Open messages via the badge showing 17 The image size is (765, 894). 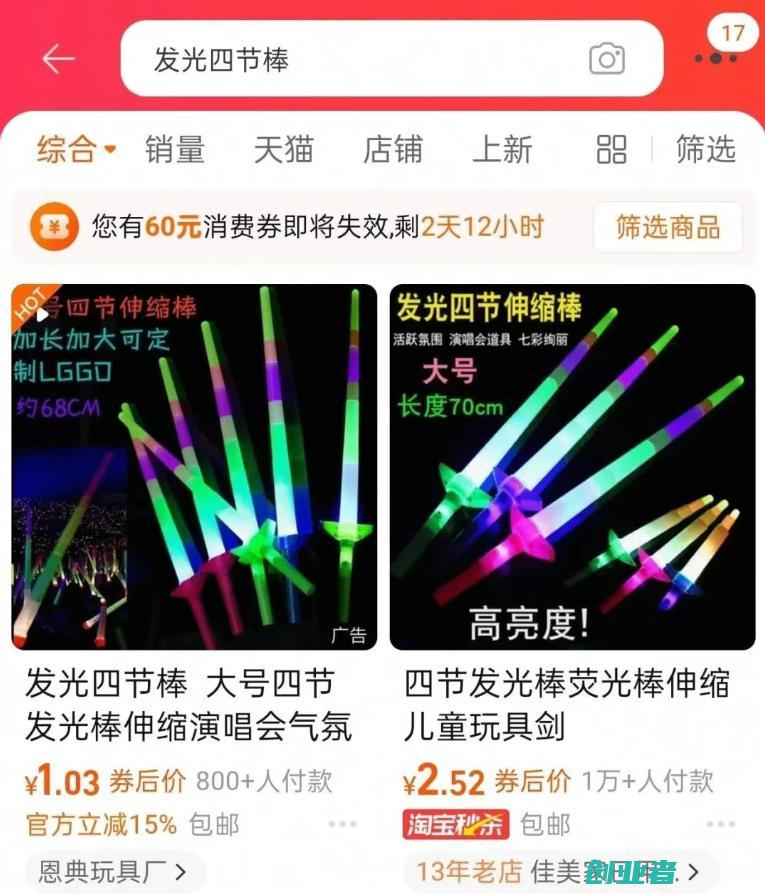pos(731,31)
